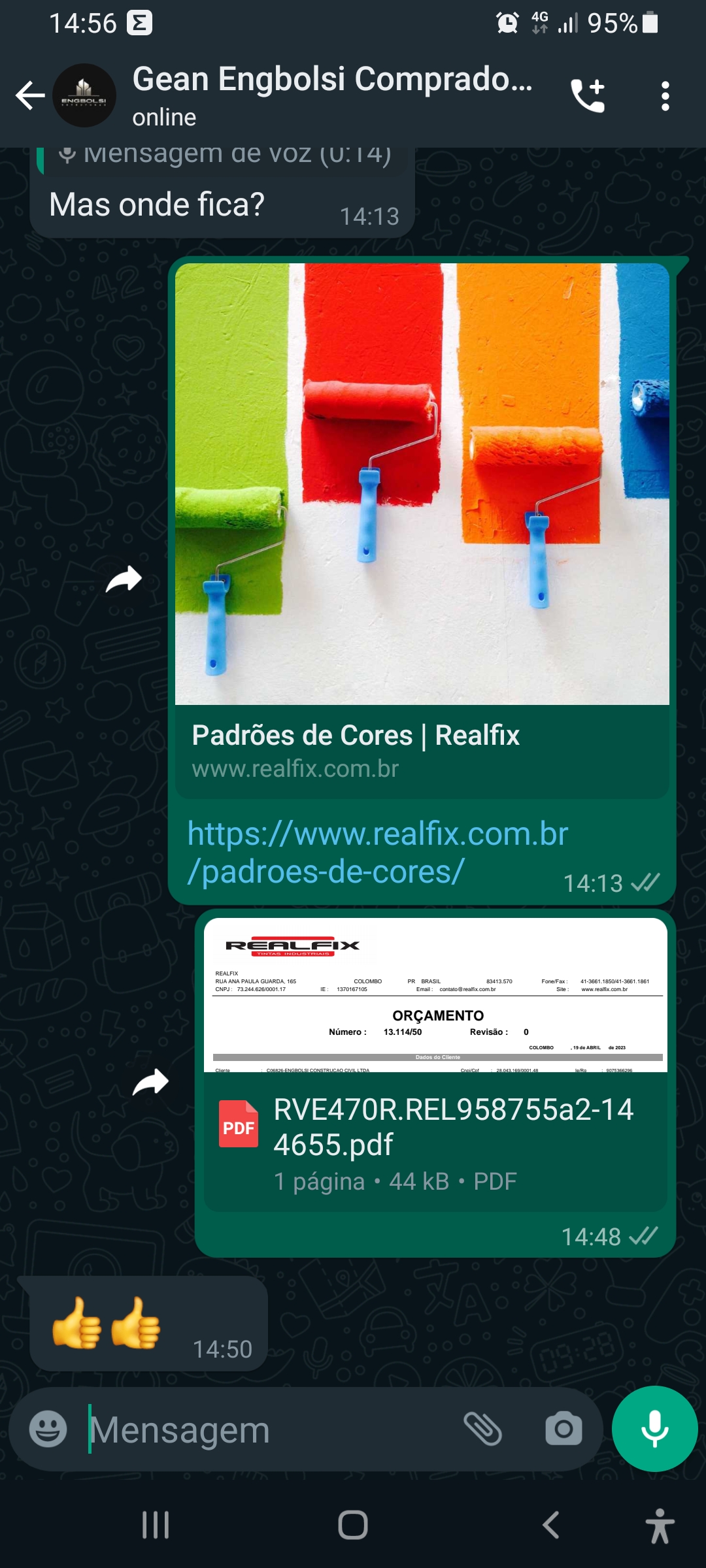The width and height of the screenshot is (706, 1568).
Task: Open the emoji picker
Action: (x=48, y=1429)
